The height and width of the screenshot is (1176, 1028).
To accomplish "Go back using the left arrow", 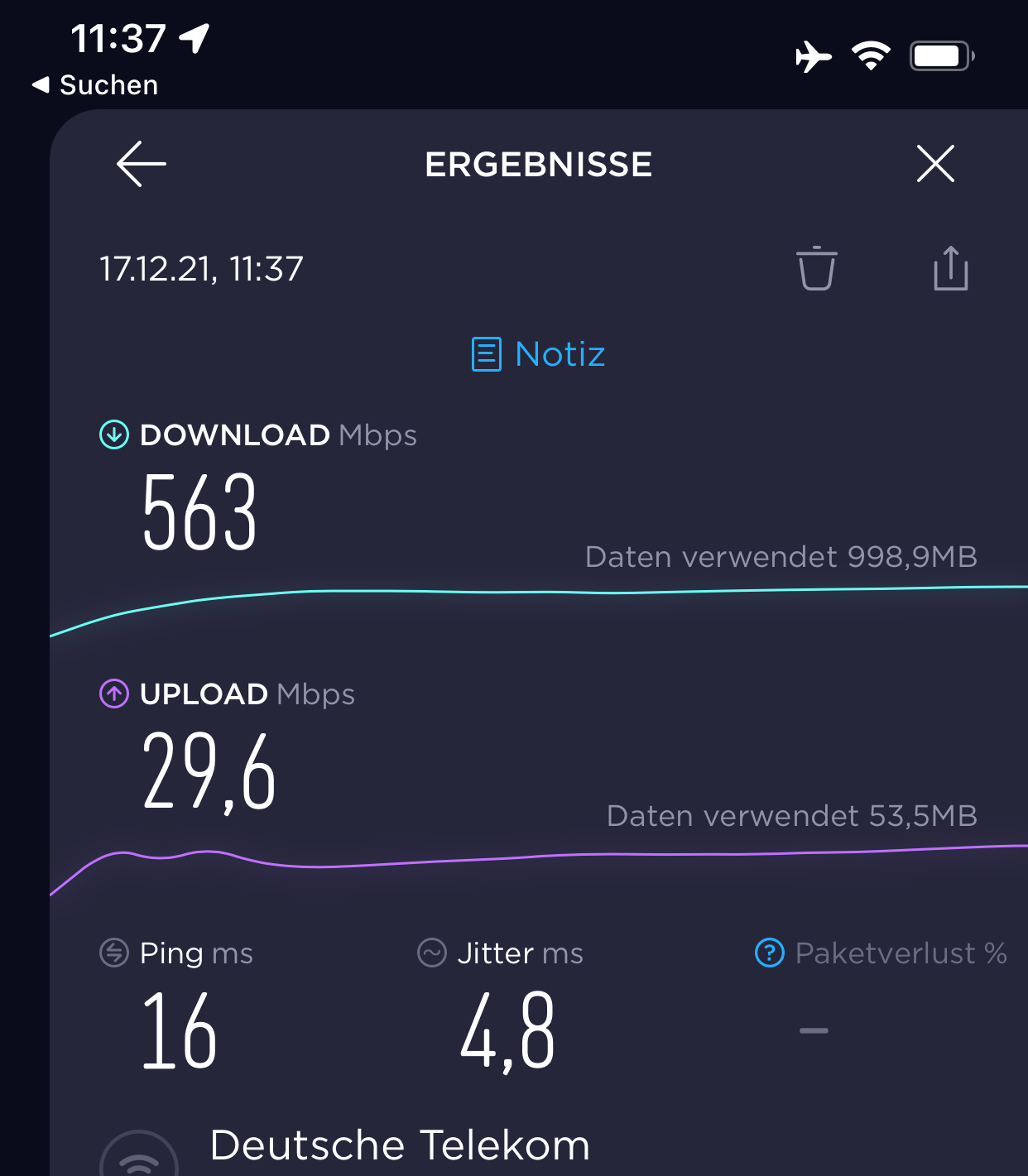I will (x=142, y=164).
